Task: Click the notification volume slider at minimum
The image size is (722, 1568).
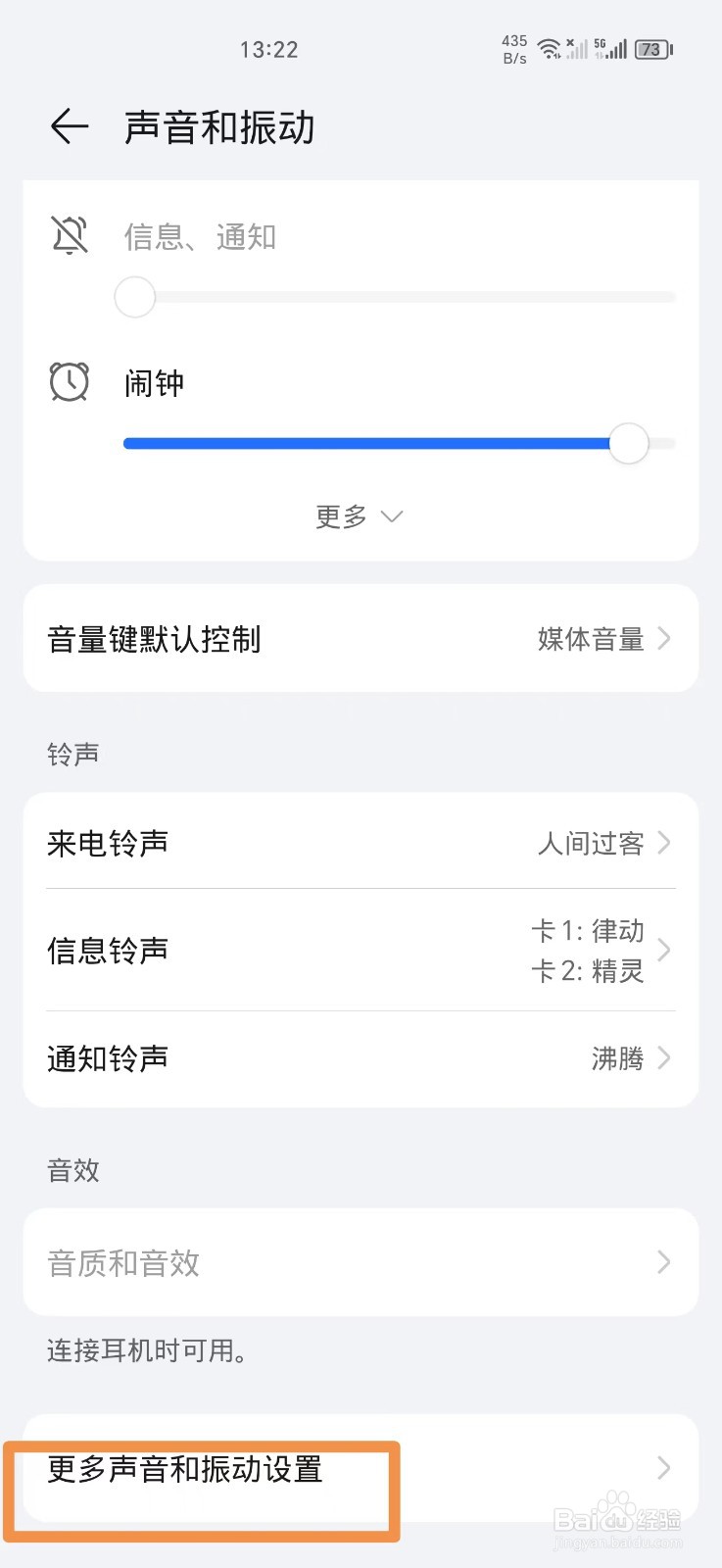Action: click(134, 297)
